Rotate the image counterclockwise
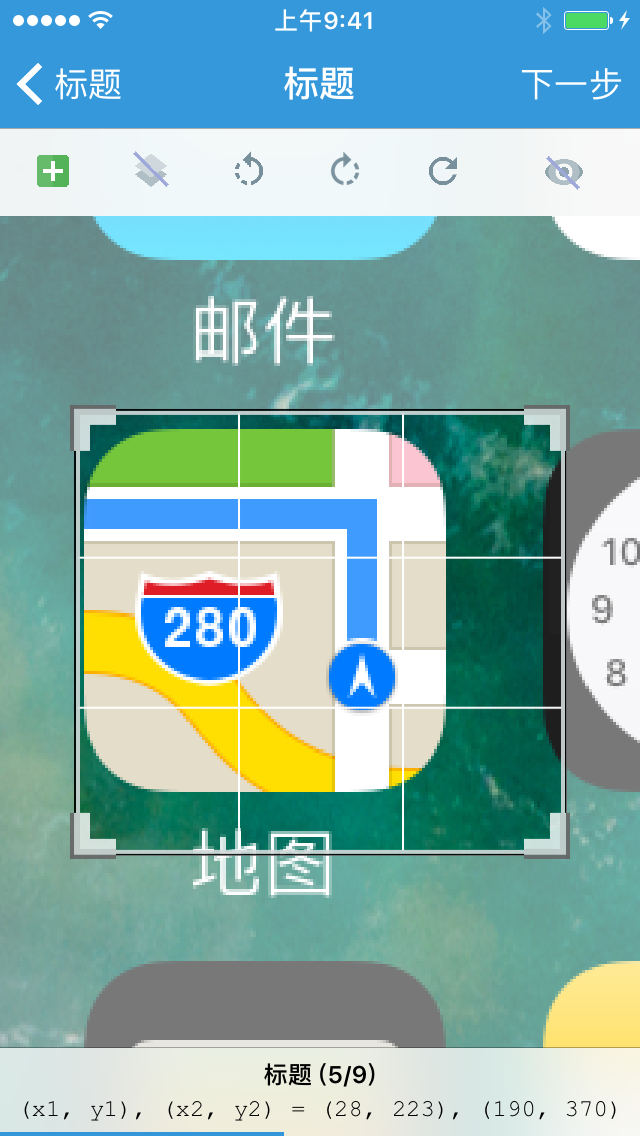 (x=248, y=171)
